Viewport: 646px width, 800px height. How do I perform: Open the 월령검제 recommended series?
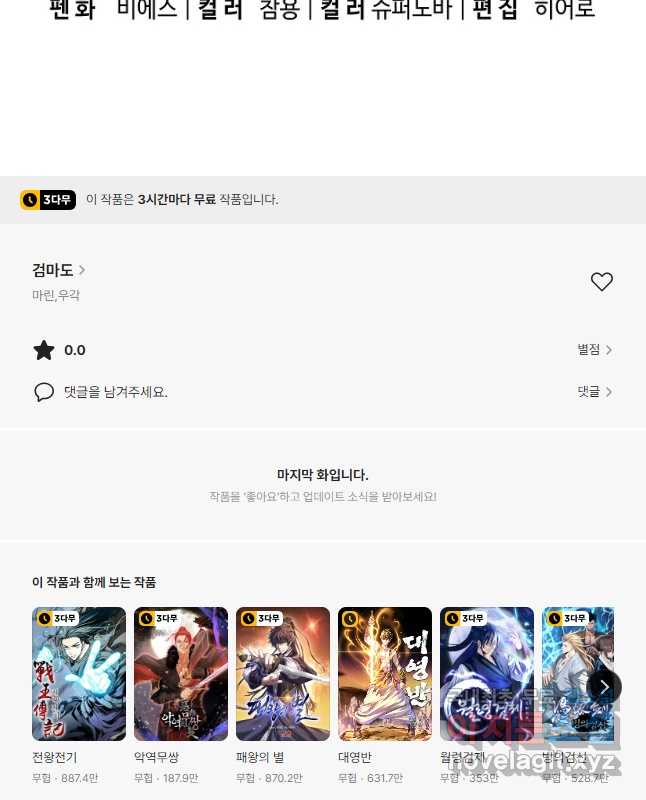click(x=487, y=673)
